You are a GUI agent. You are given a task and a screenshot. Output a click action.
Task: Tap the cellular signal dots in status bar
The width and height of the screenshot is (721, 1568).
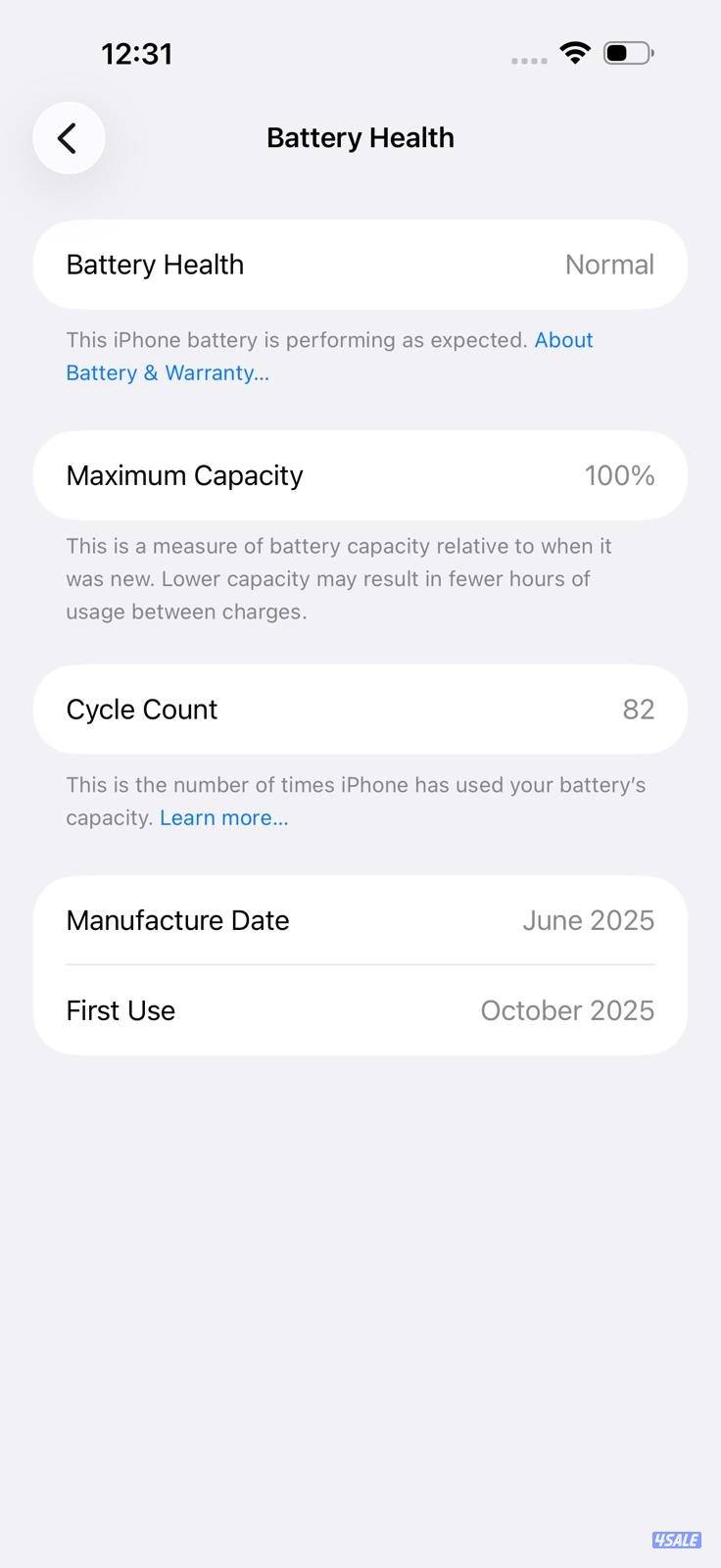click(528, 60)
